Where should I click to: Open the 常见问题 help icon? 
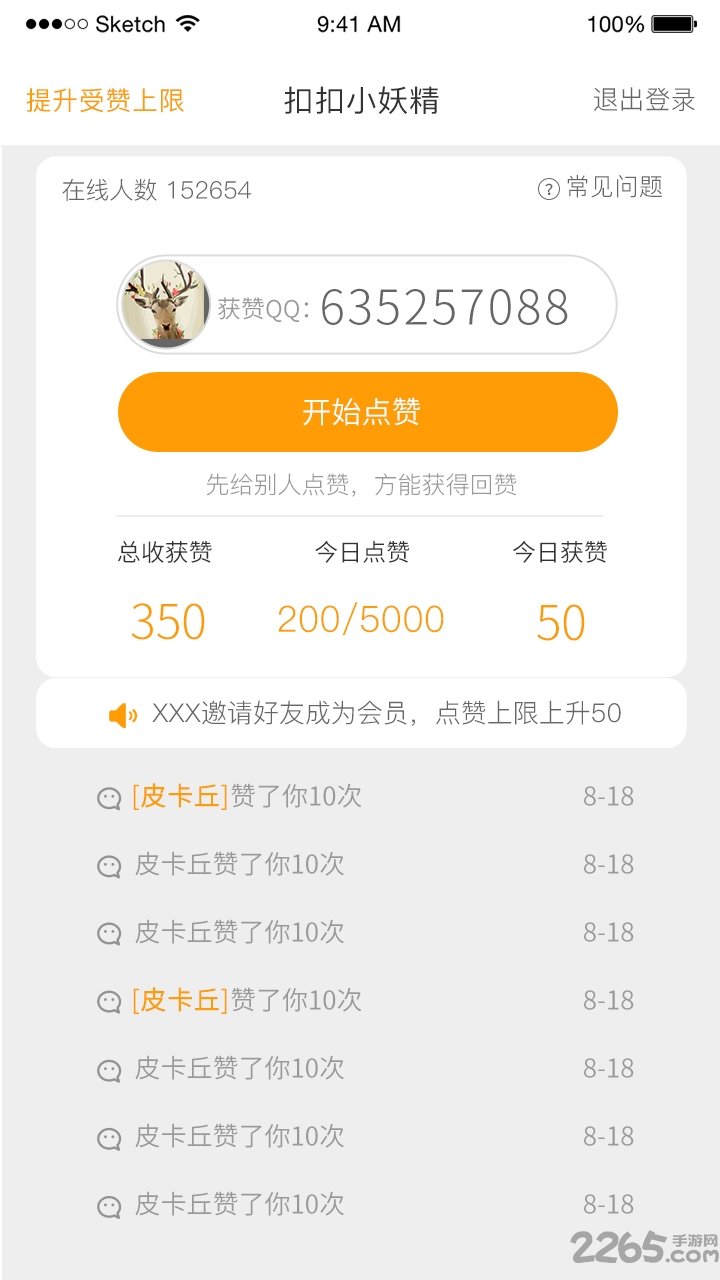546,190
